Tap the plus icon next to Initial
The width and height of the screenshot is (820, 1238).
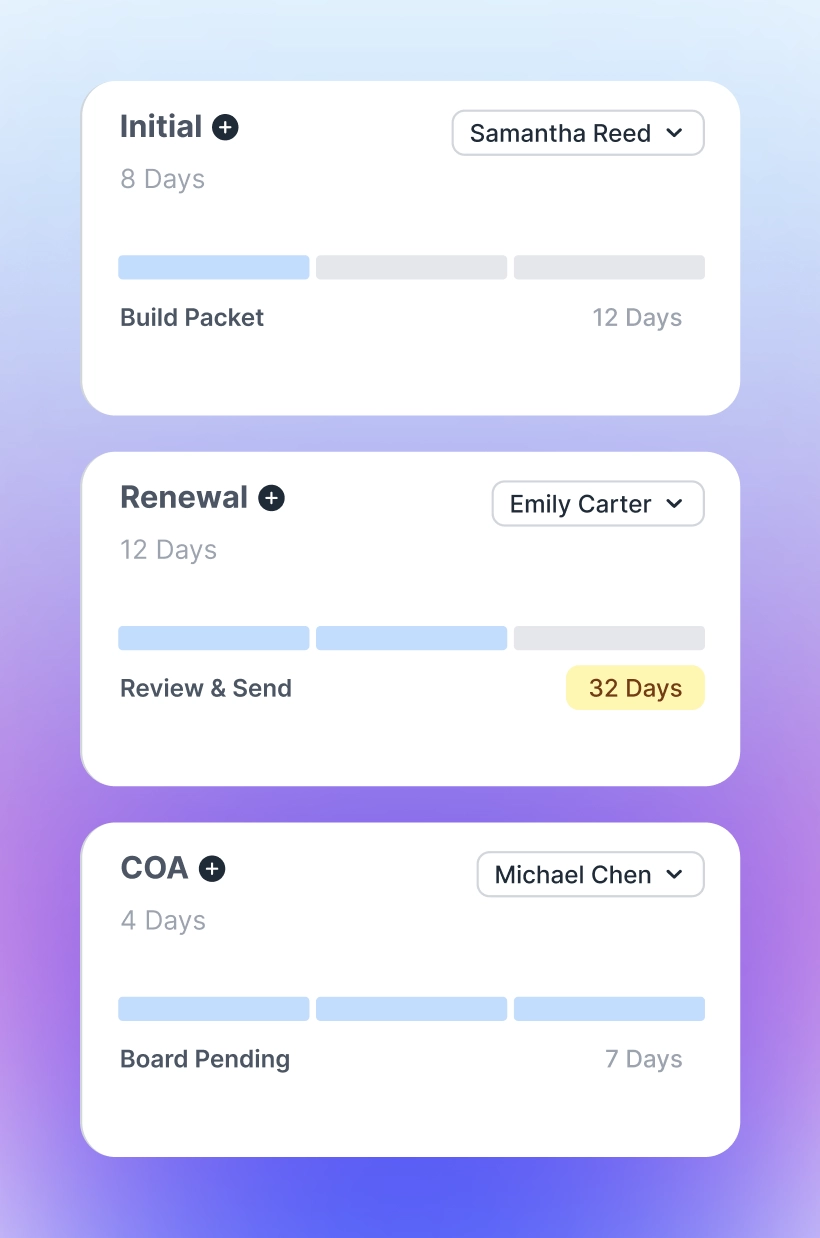[x=225, y=127]
